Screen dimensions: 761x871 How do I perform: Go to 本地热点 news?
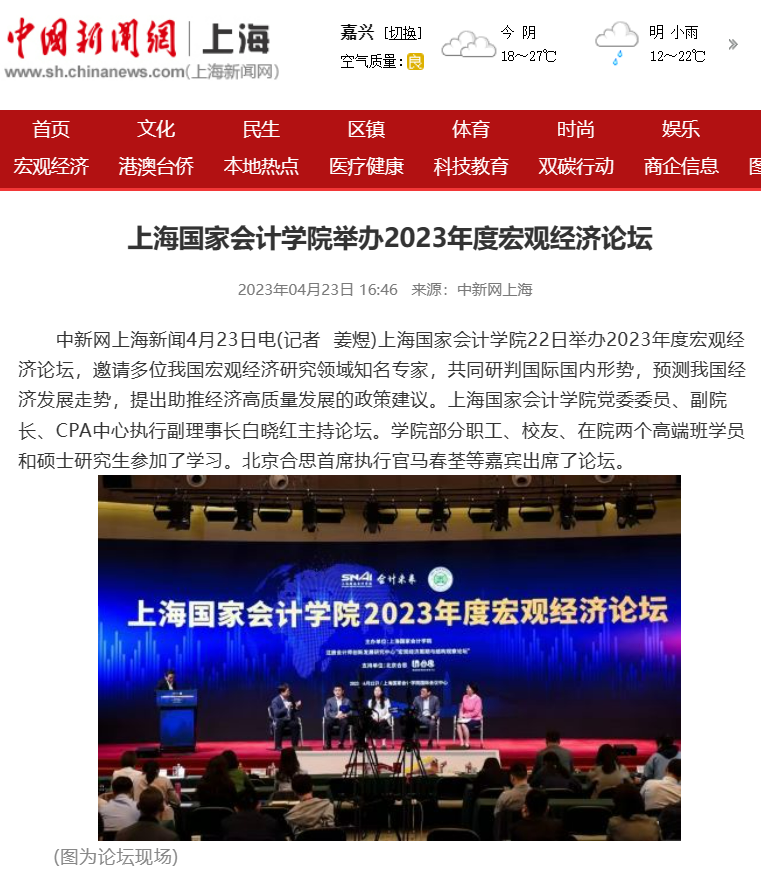pyautogui.click(x=261, y=166)
